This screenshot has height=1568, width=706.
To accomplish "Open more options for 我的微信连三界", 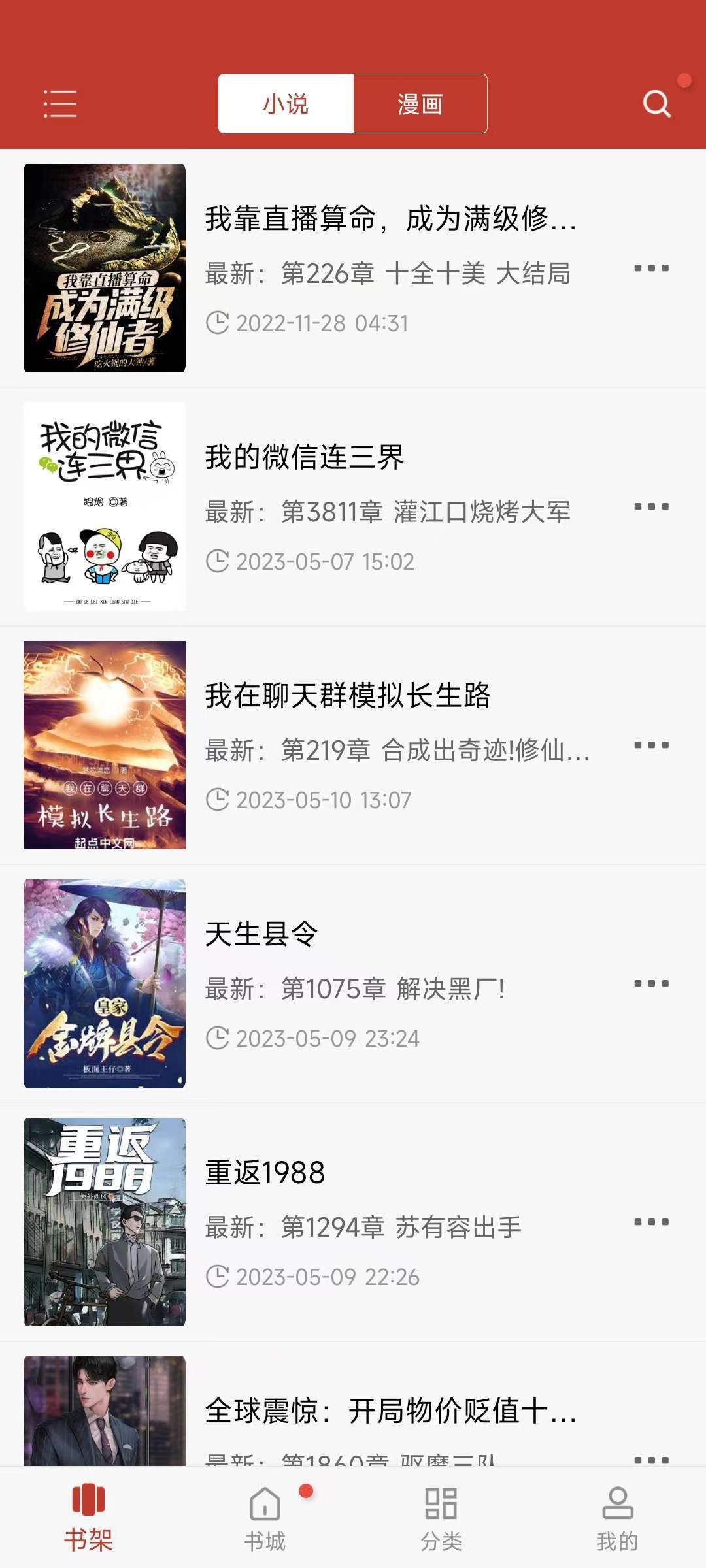I will (652, 506).
